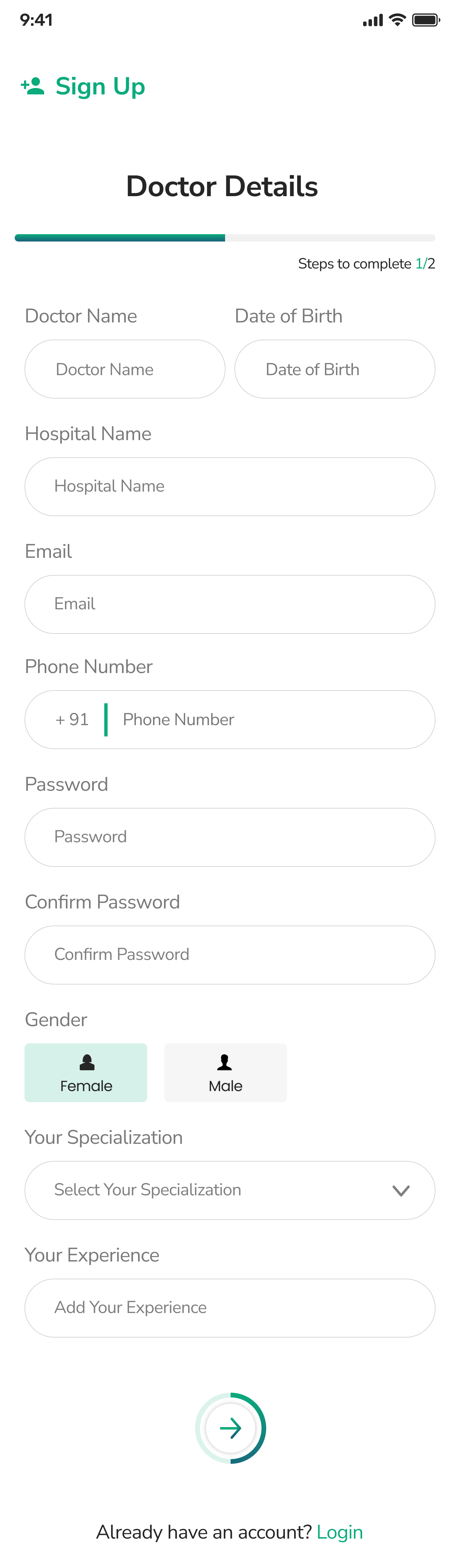Screen dimensions: 460x1568
Task: Open the Date of Birth field
Action: coord(335,369)
